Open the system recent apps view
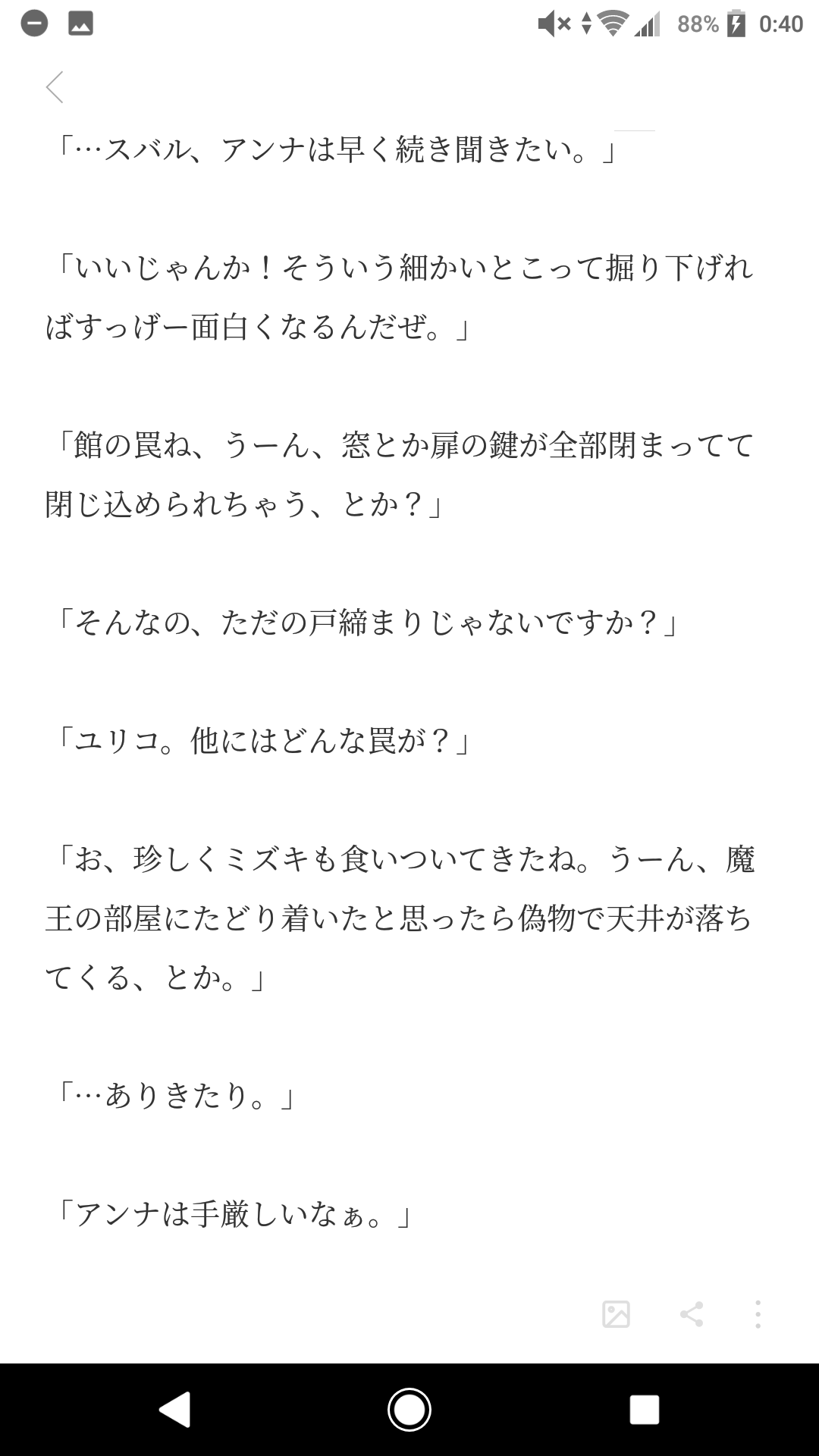819x1456 pixels. (644, 1410)
